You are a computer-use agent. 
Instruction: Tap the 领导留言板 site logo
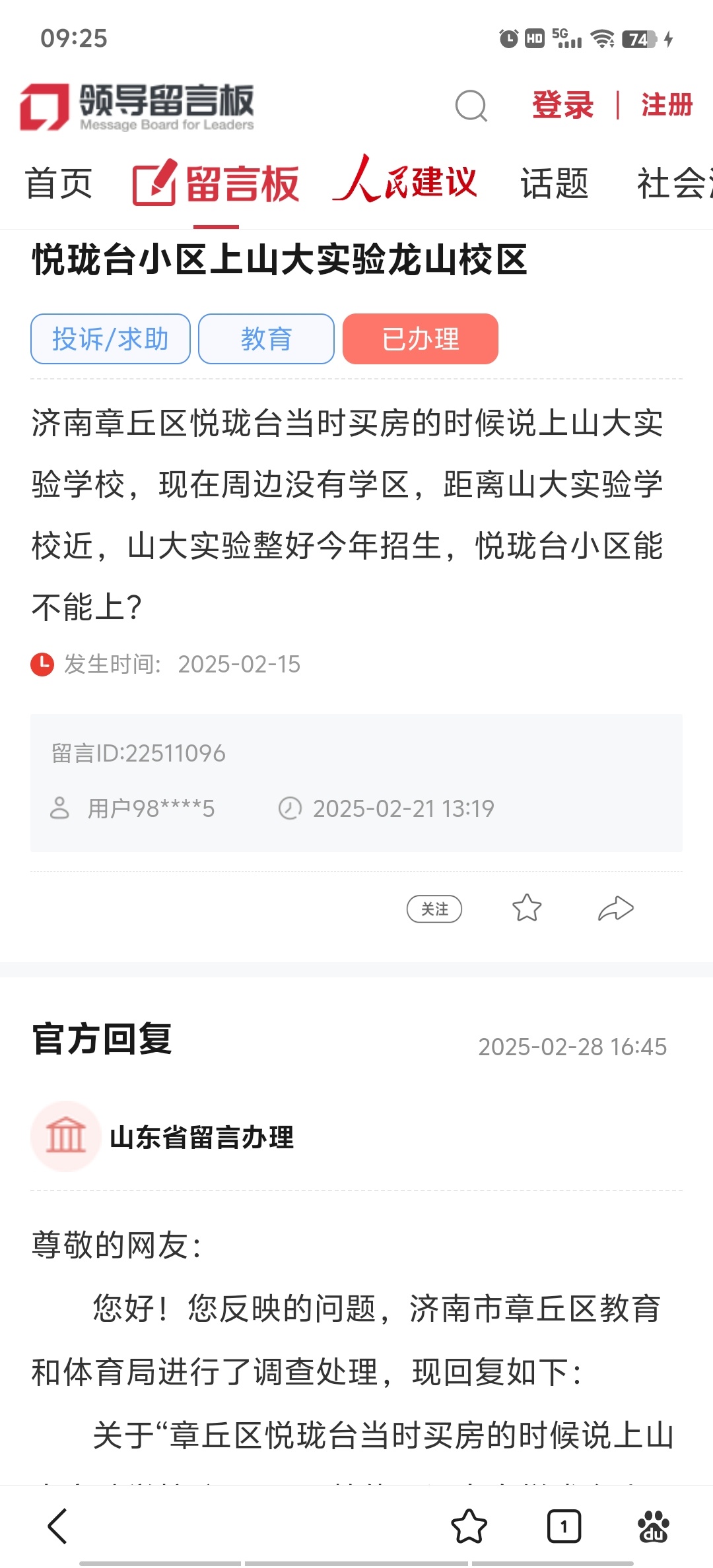[x=137, y=106]
